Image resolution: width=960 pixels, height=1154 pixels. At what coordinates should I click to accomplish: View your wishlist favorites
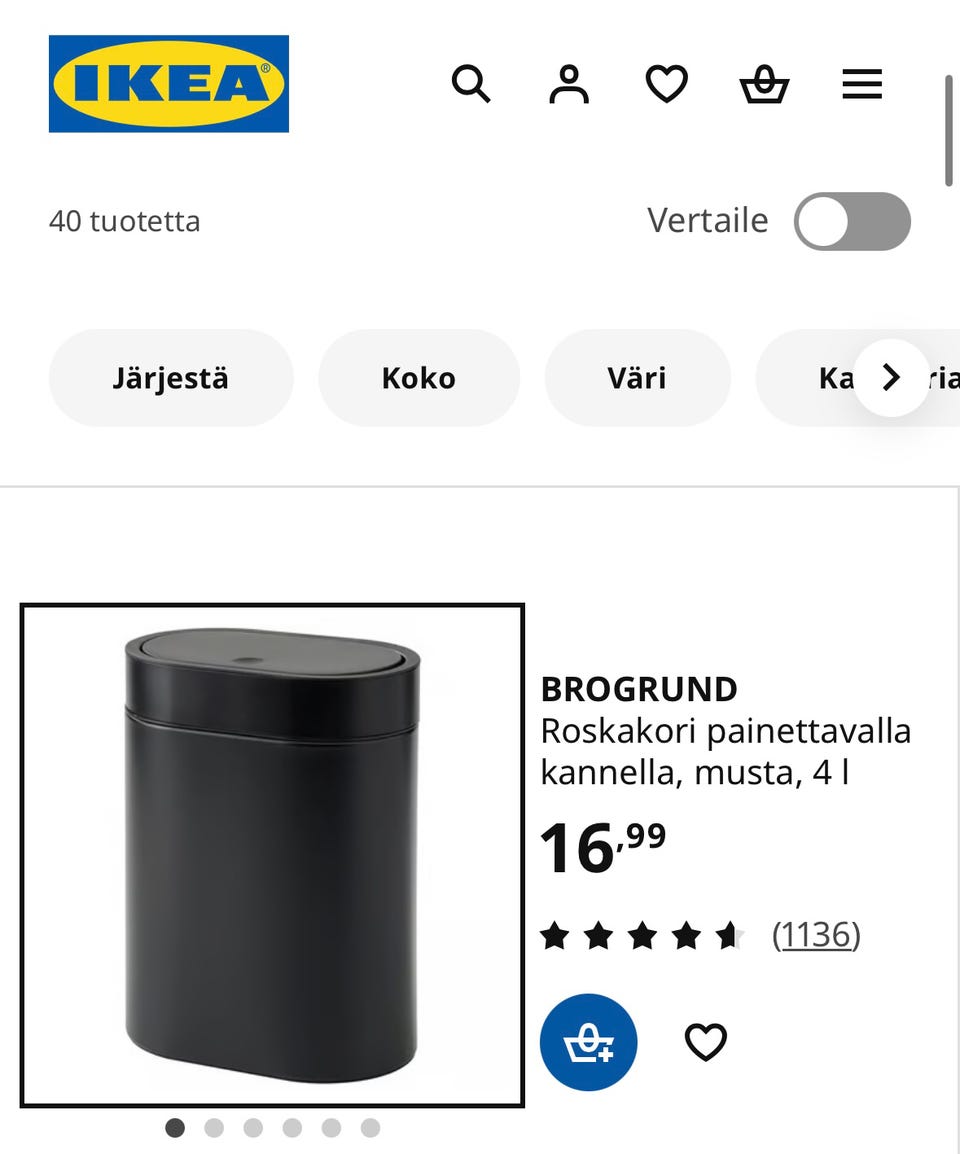[x=666, y=84]
